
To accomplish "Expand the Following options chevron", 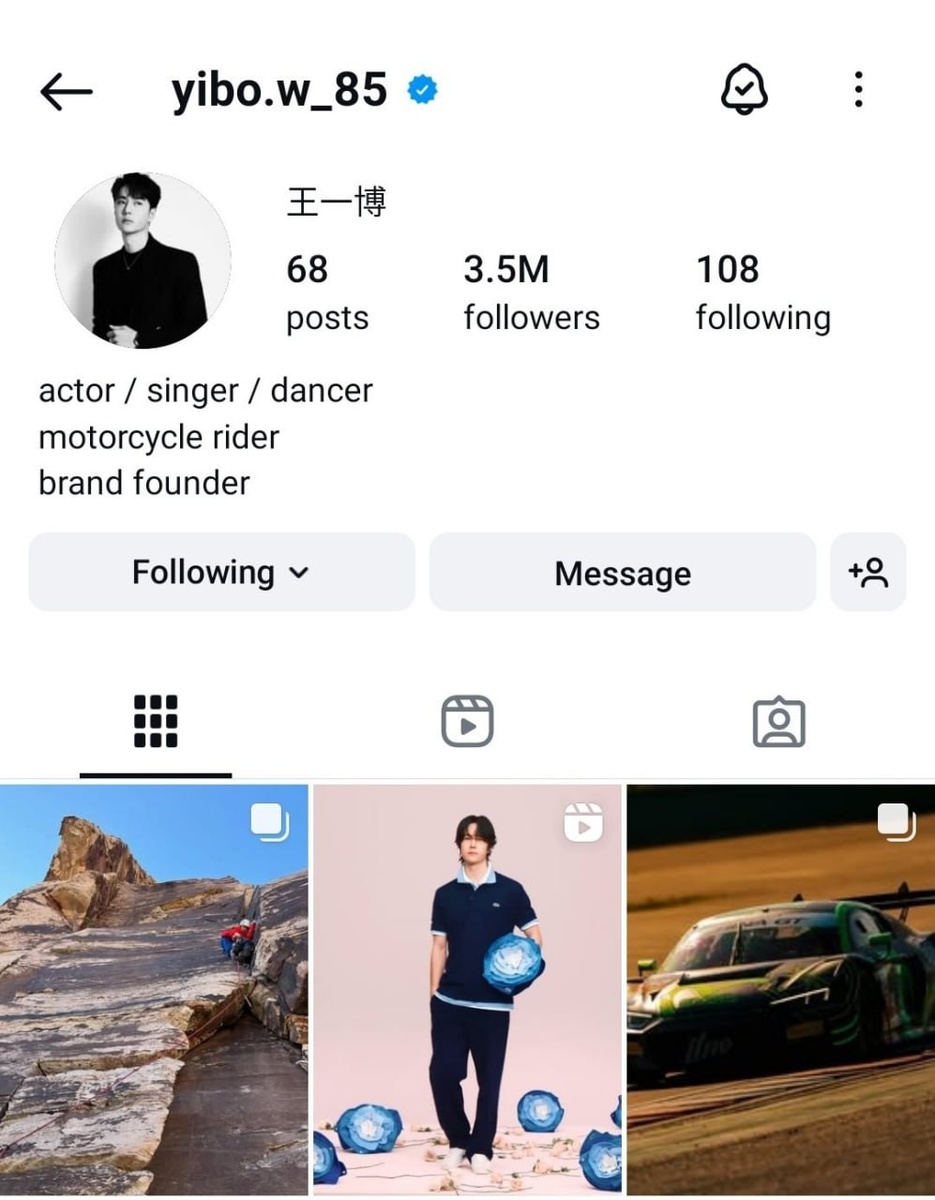I will tap(297, 574).
